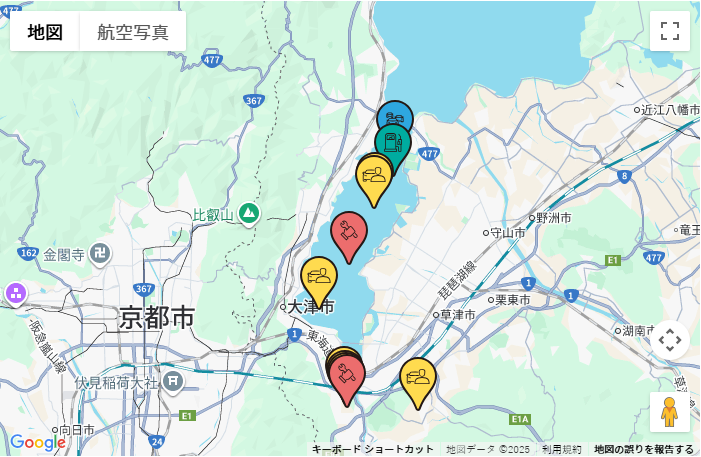Tap the Street View pegman
The height and width of the screenshot is (457, 701).
click(669, 411)
